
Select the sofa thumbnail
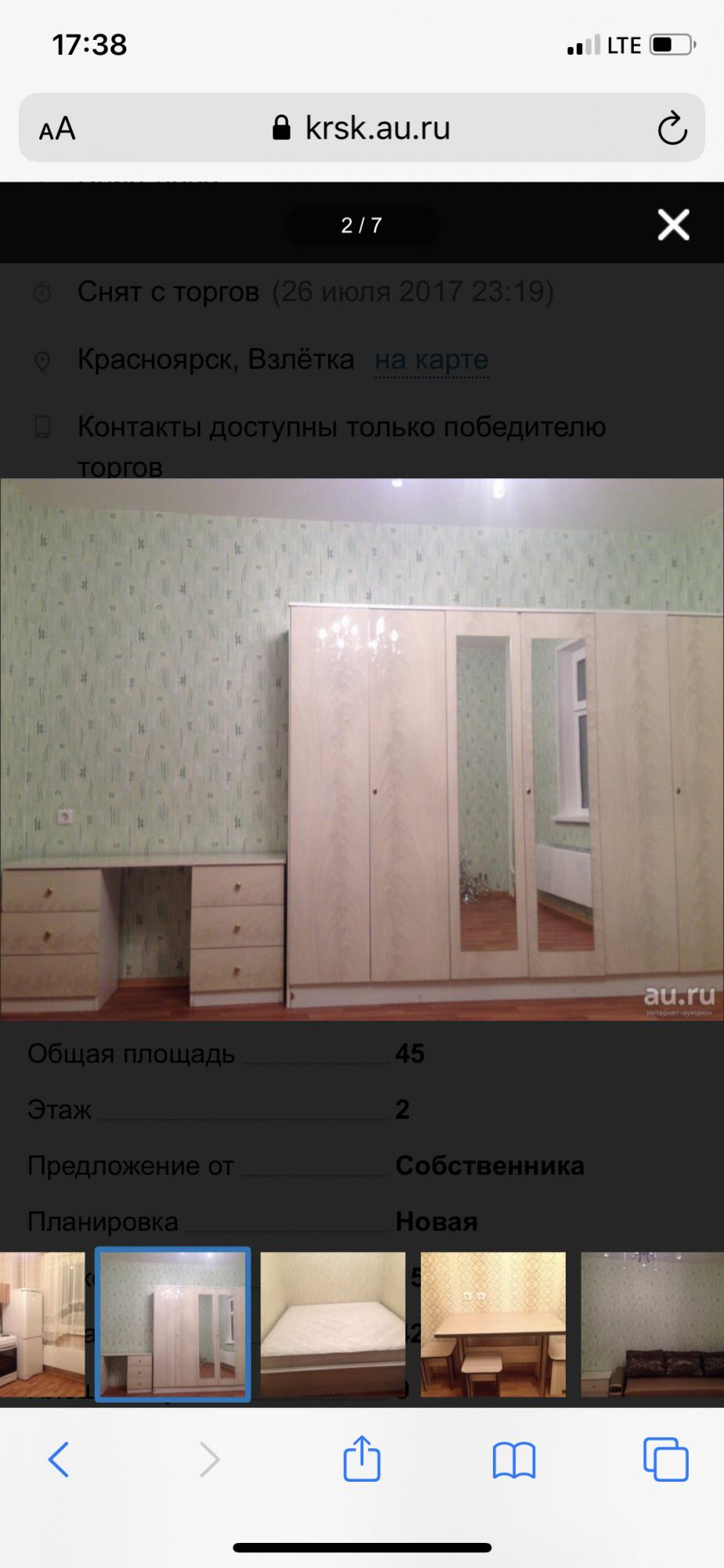[652, 1324]
